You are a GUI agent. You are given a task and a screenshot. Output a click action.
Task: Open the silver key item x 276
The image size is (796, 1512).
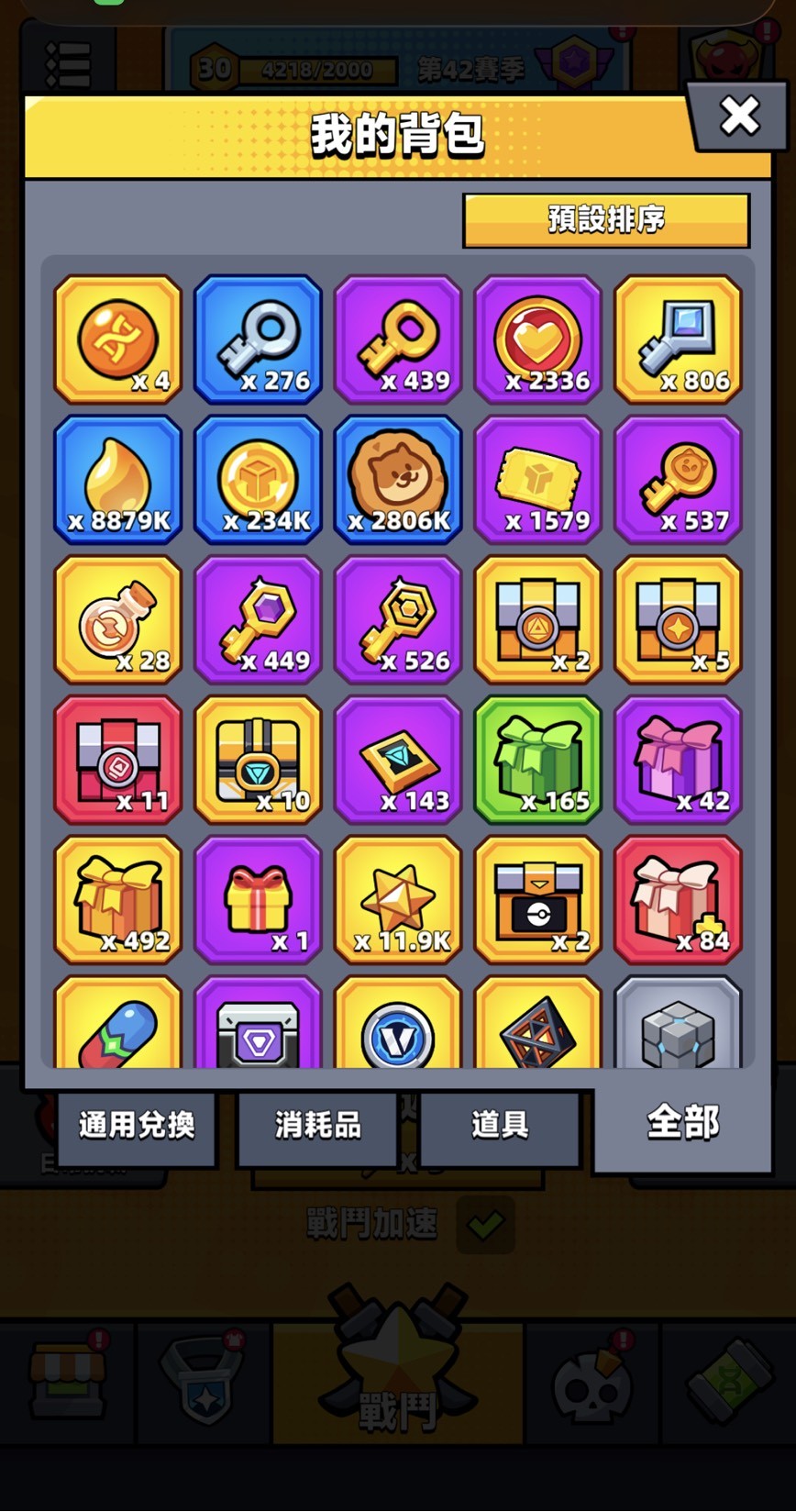tap(259, 339)
